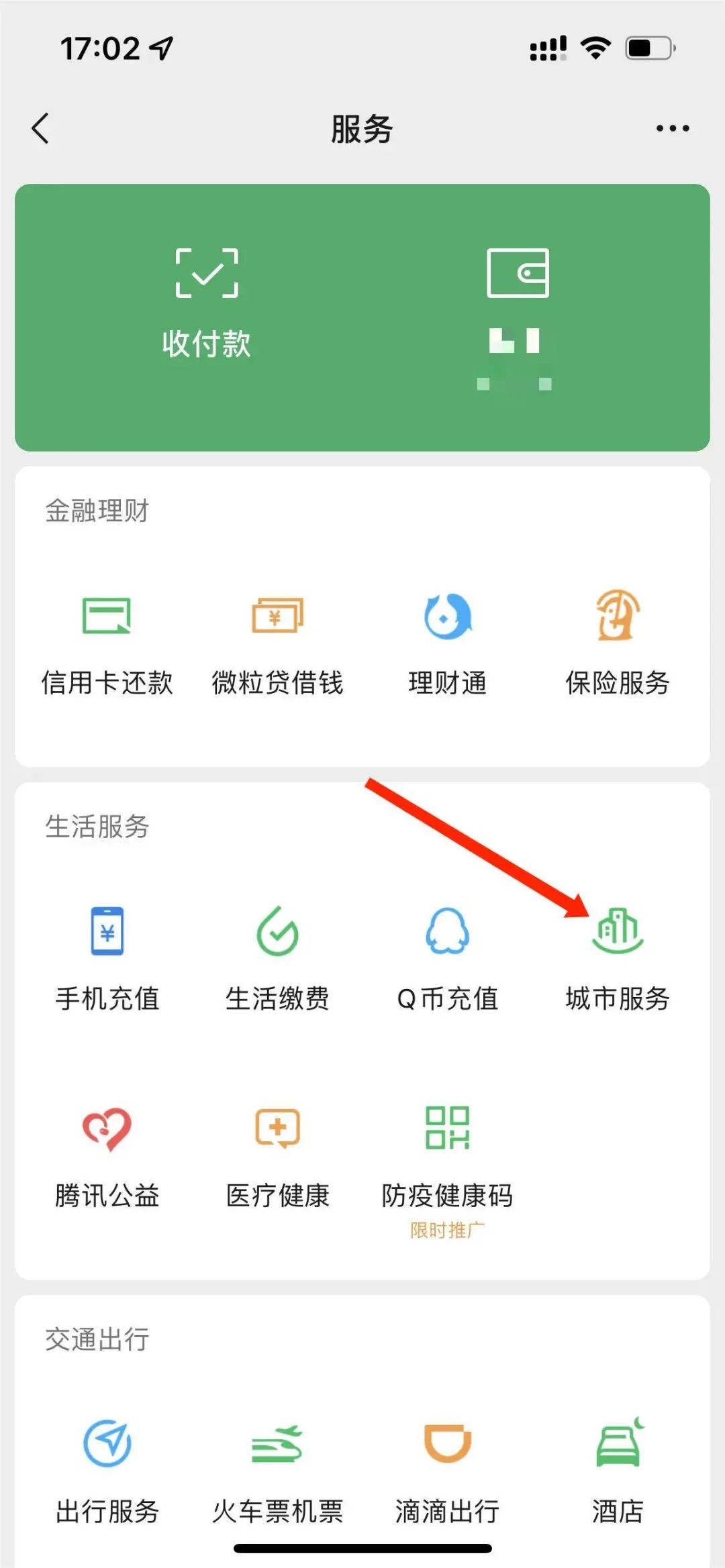Open the three-dot overflow menu
This screenshot has height=1568, width=725.
[x=672, y=128]
